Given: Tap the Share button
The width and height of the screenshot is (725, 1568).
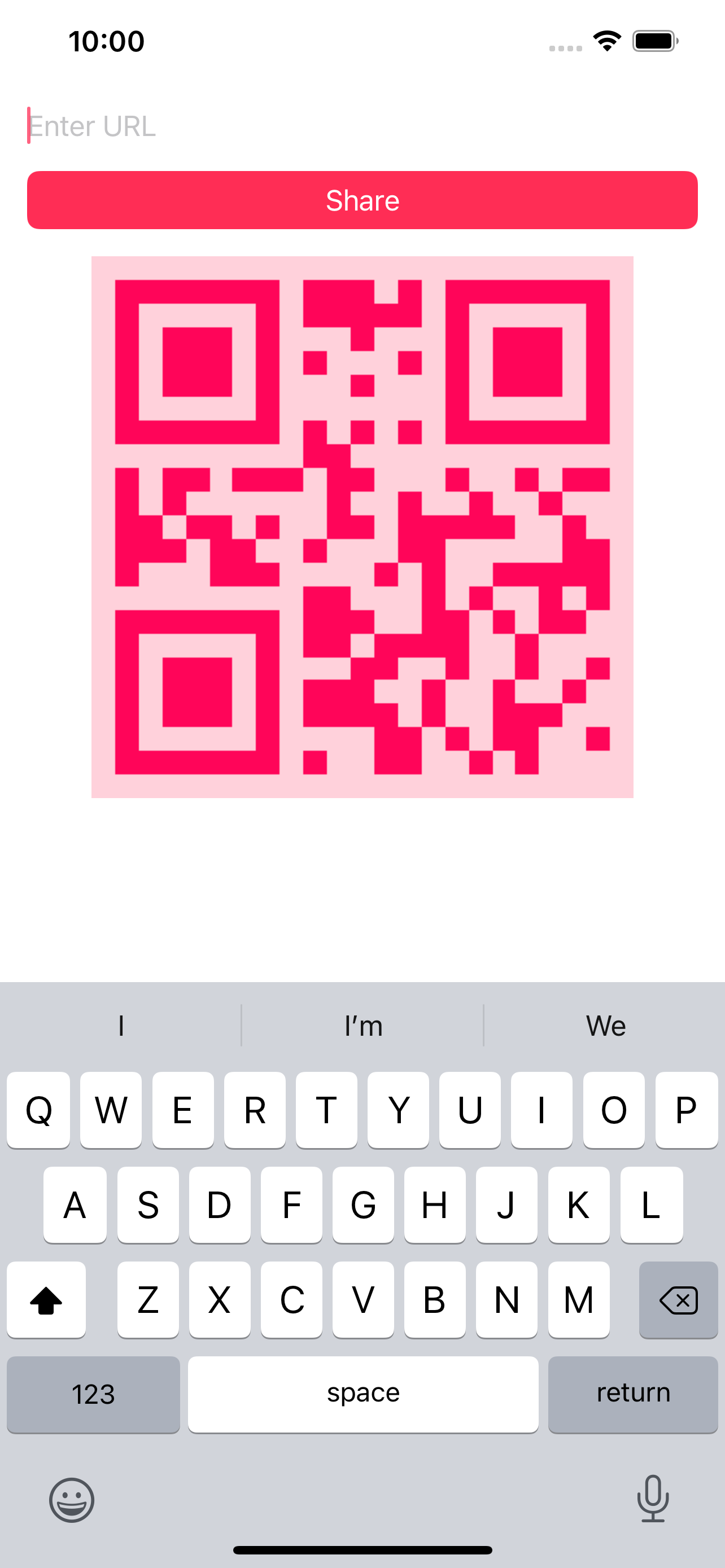Looking at the screenshot, I should click(362, 200).
